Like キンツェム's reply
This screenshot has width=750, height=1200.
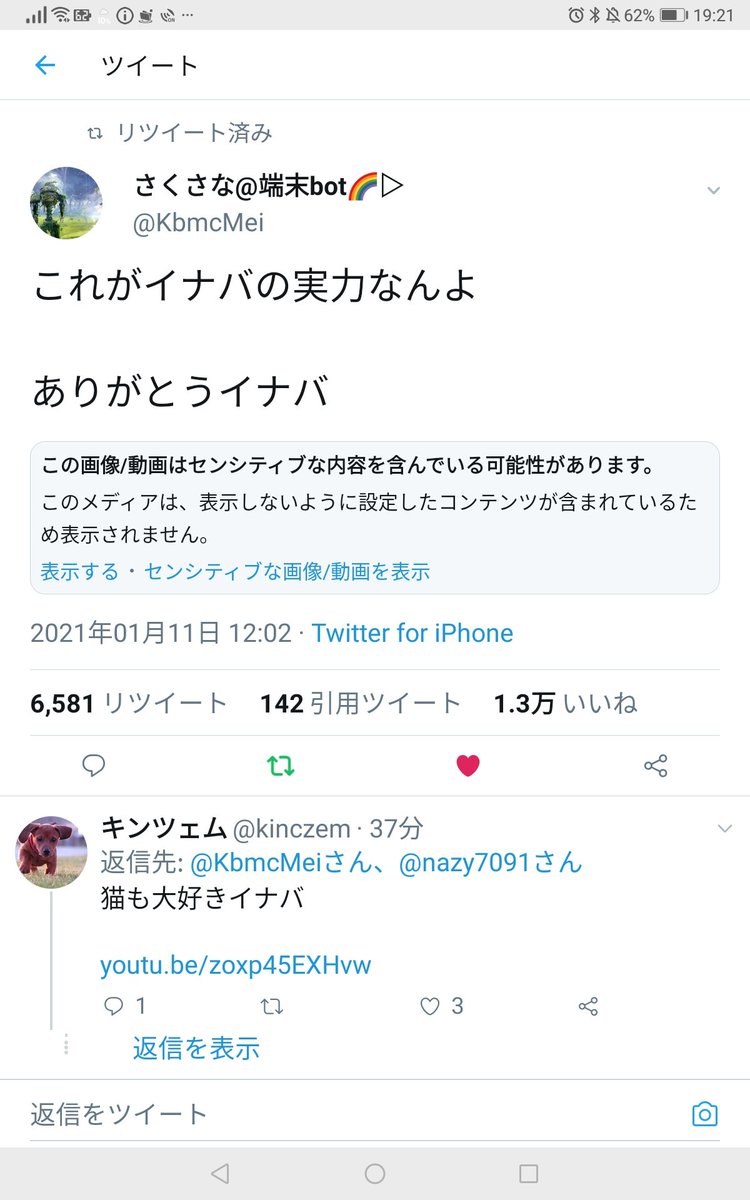pyautogui.click(x=431, y=1006)
